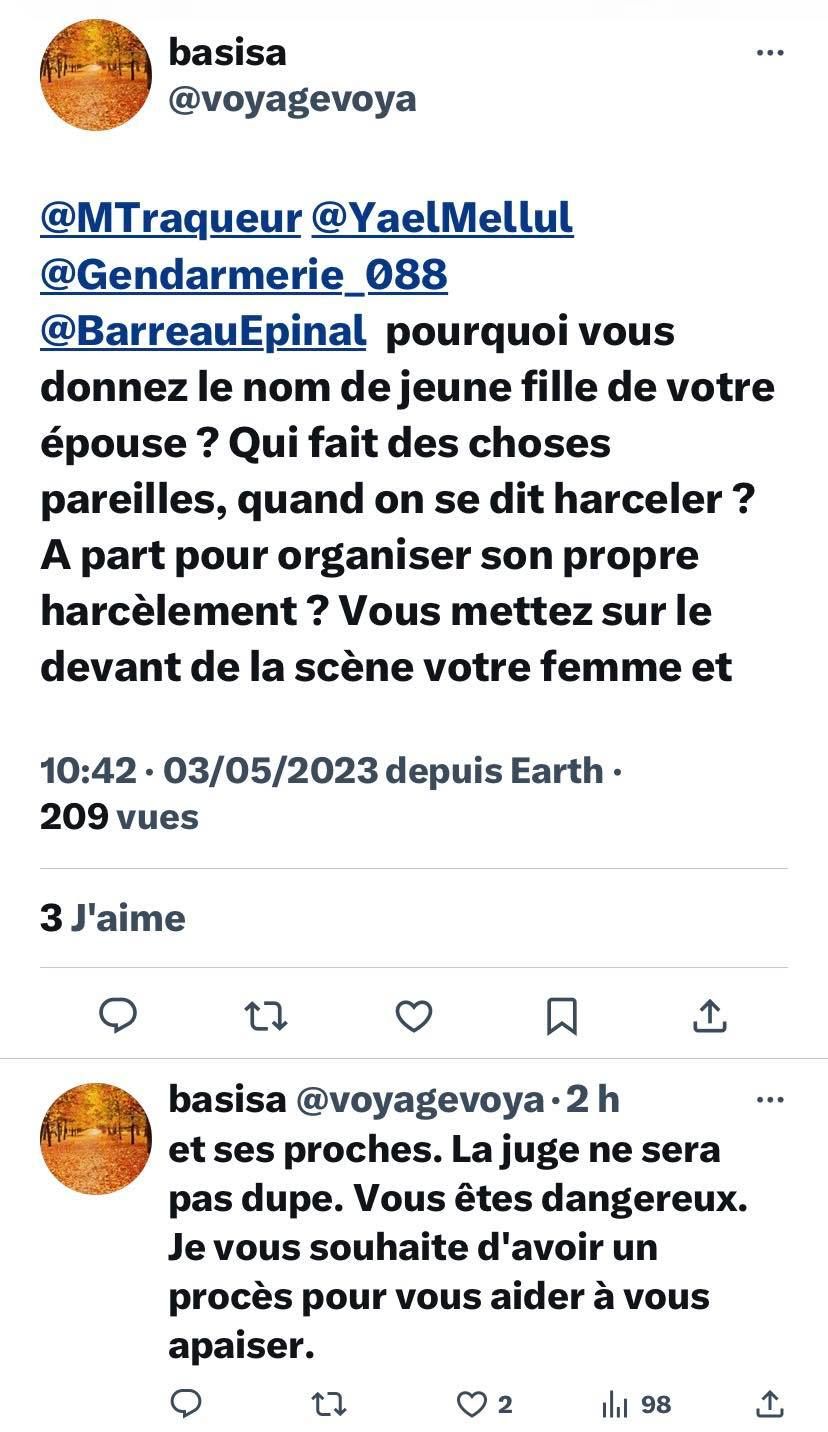Viewport: 828px width, 1432px height.
Task: Retweet the 'et ses proches' reply
Action: pos(329,1404)
